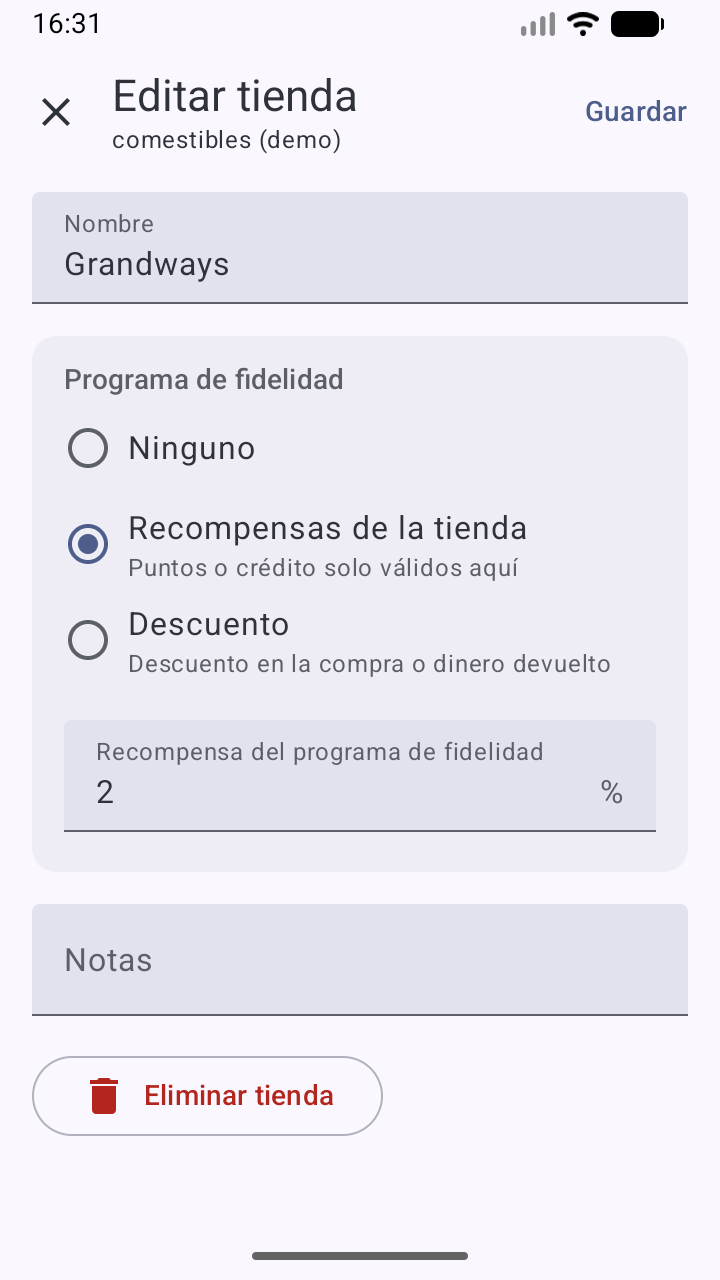Select the Ninguno loyalty option
720x1280 pixels.
coord(88,448)
